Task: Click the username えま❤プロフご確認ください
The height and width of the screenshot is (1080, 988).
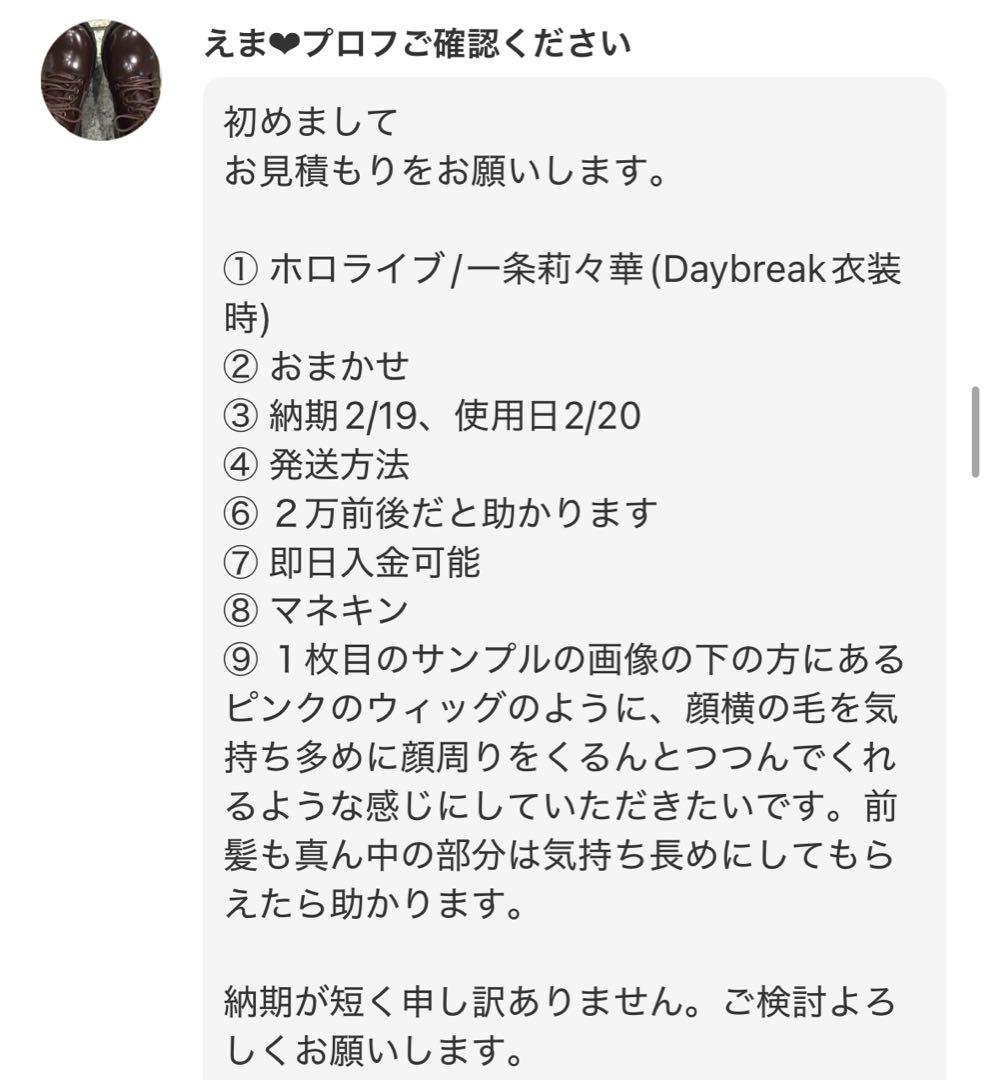Action: point(420,42)
